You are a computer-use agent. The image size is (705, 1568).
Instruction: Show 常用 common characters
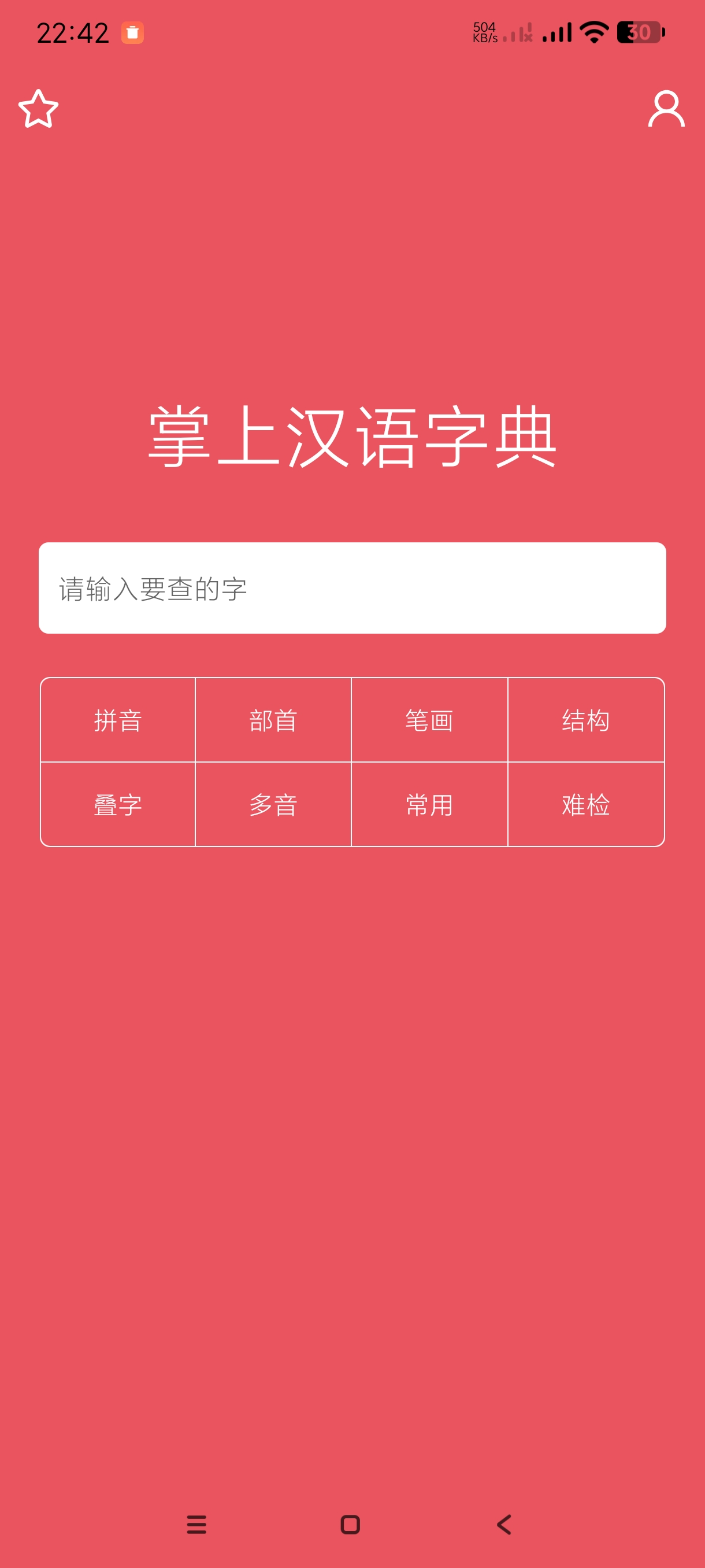(x=429, y=804)
